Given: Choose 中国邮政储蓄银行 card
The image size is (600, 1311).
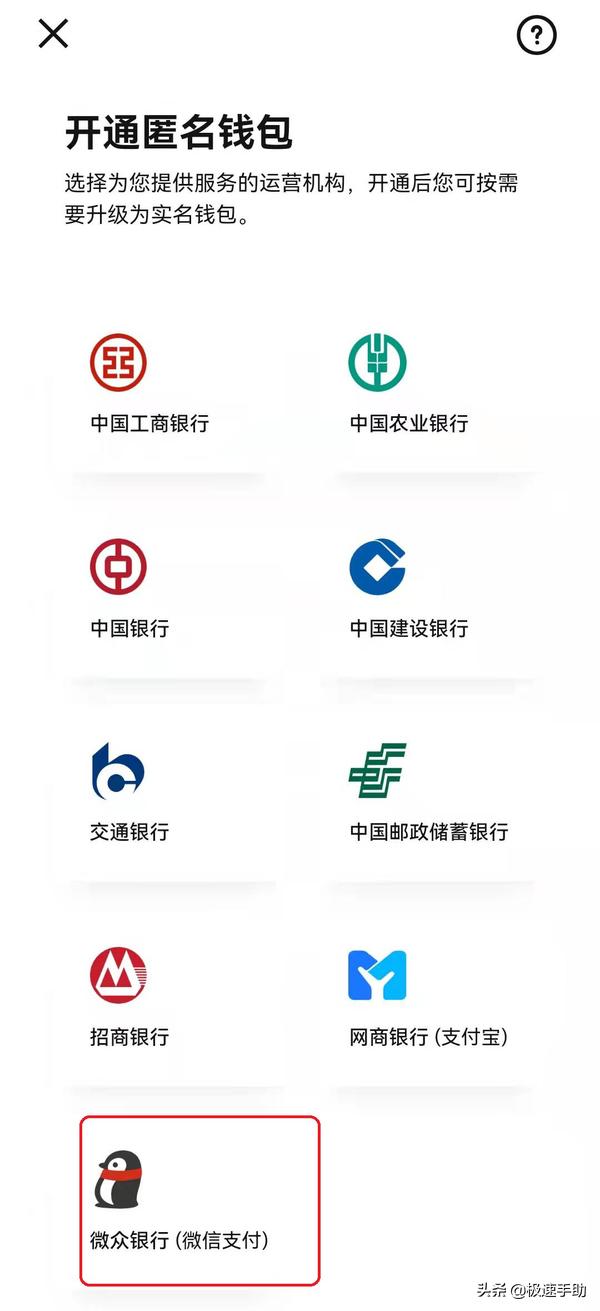Looking at the screenshot, I should (428, 798).
